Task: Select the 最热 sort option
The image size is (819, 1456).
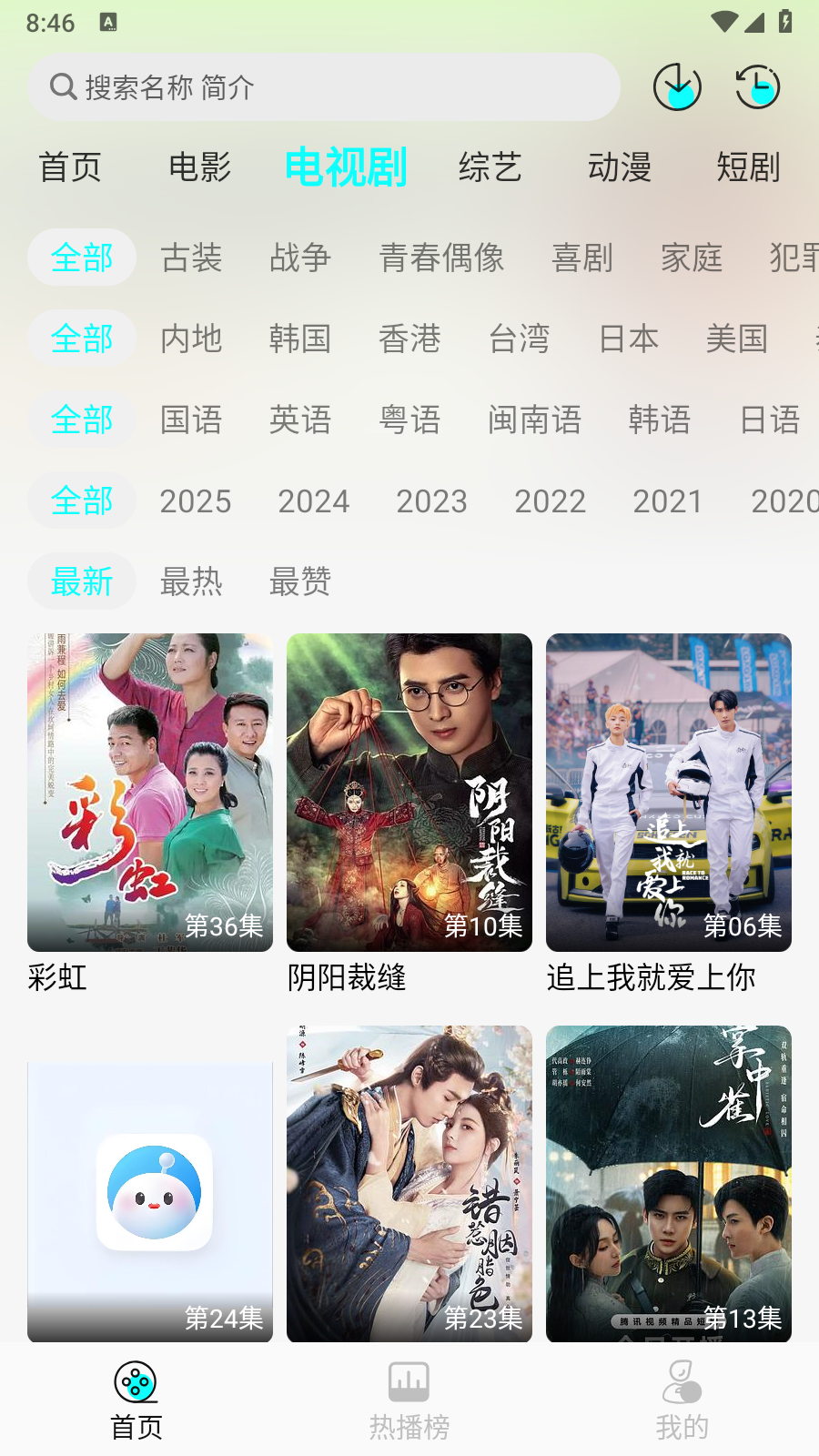Action: (192, 581)
